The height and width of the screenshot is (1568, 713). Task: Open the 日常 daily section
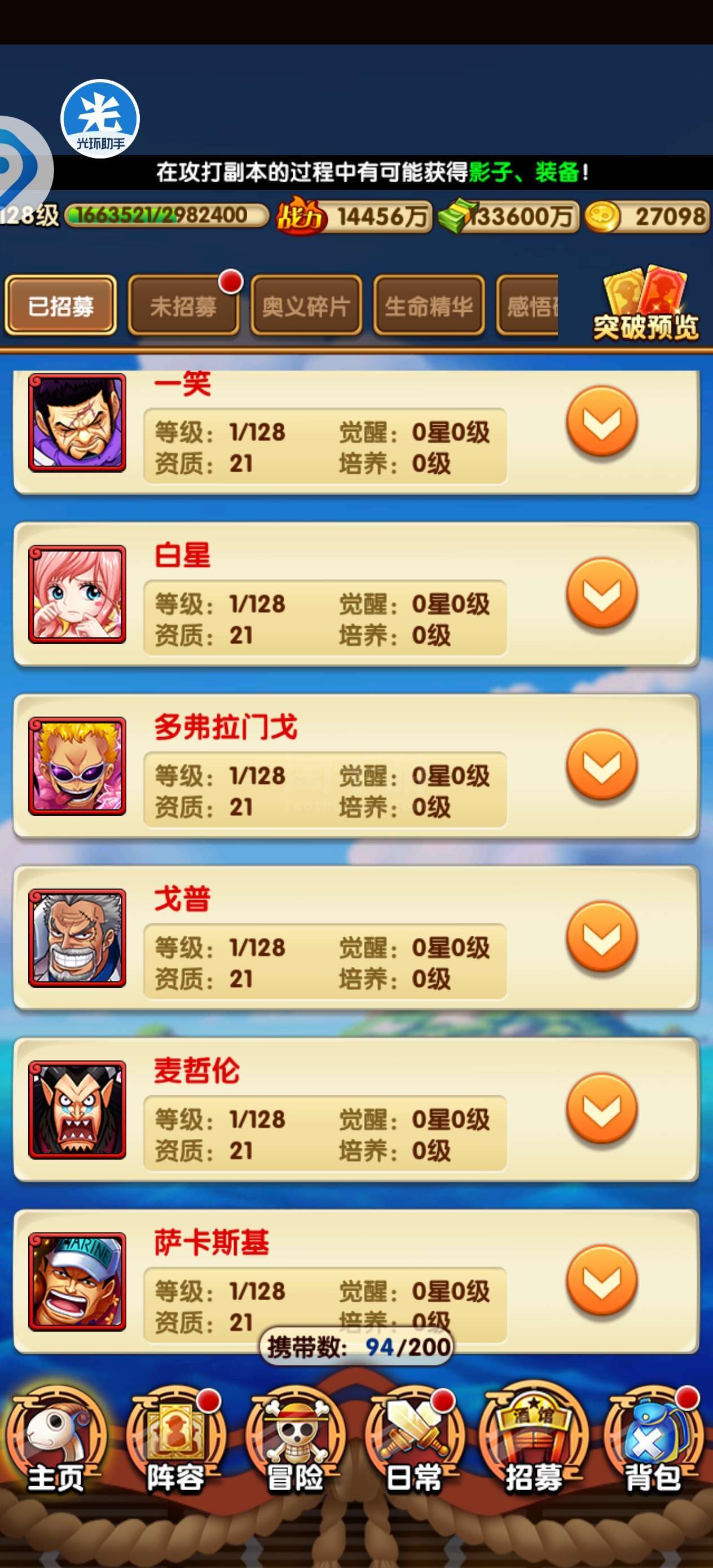pos(414,1446)
